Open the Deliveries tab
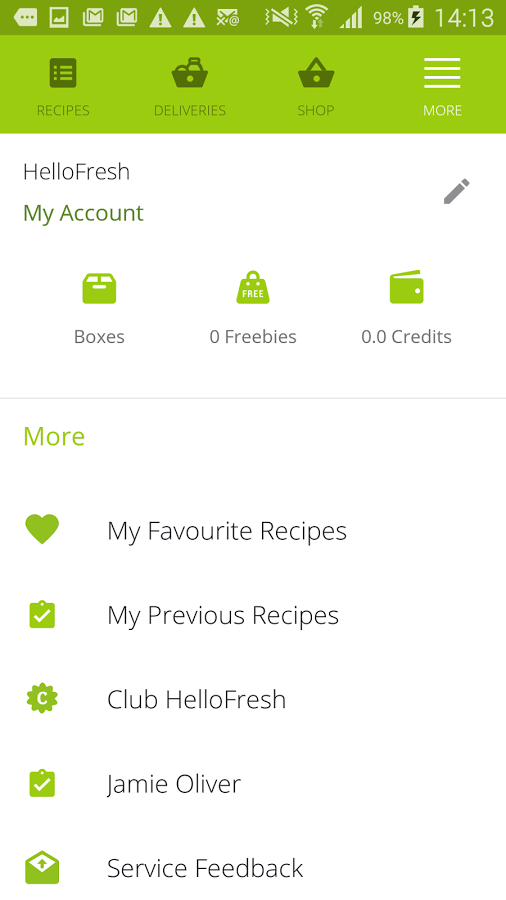This screenshot has height=900, width=506. point(189,85)
